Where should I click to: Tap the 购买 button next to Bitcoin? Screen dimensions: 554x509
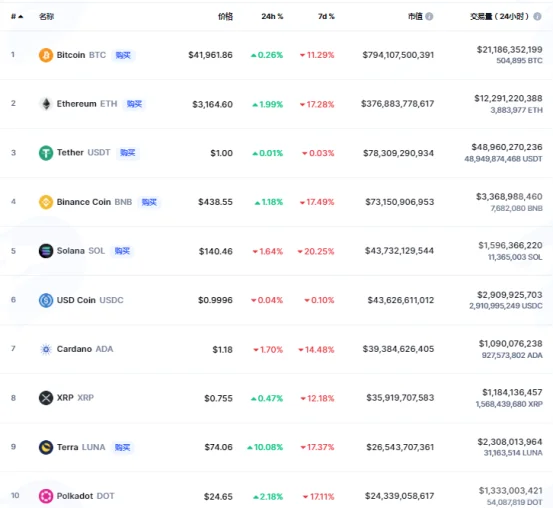click(x=123, y=55)
